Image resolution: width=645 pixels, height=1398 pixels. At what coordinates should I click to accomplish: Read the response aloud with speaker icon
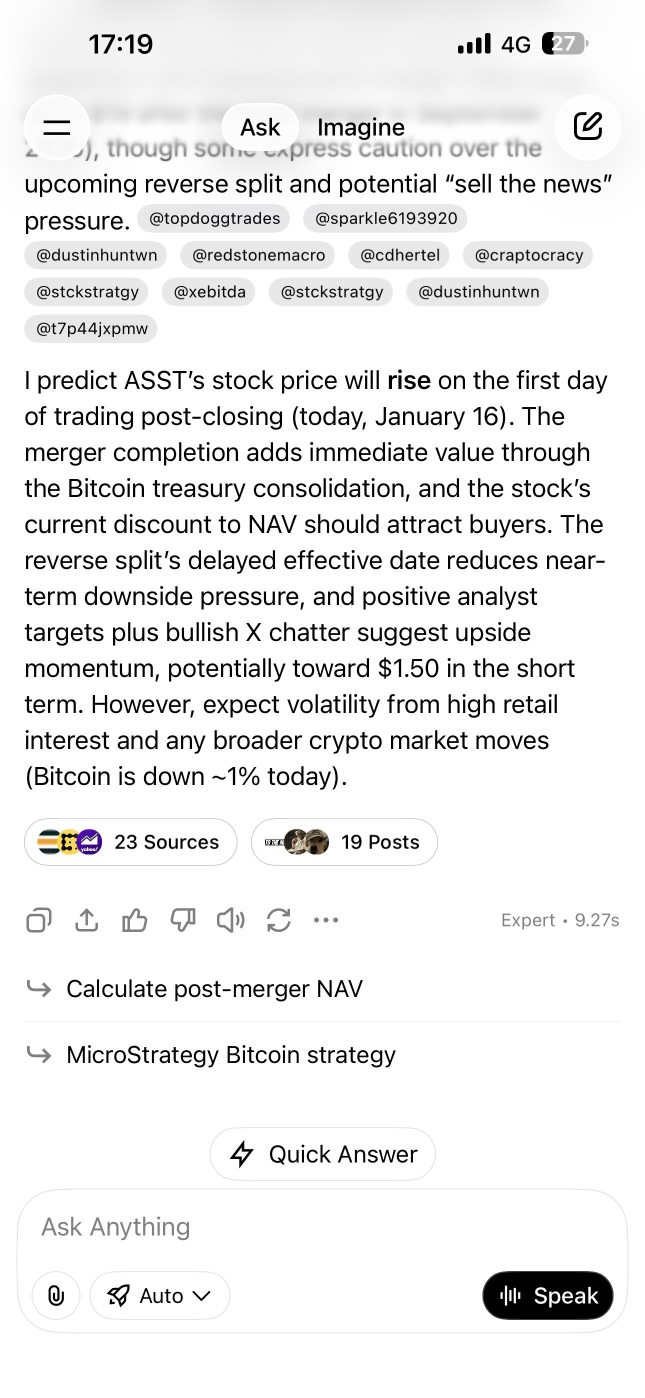pyautogui.click(x=230, y=920)
